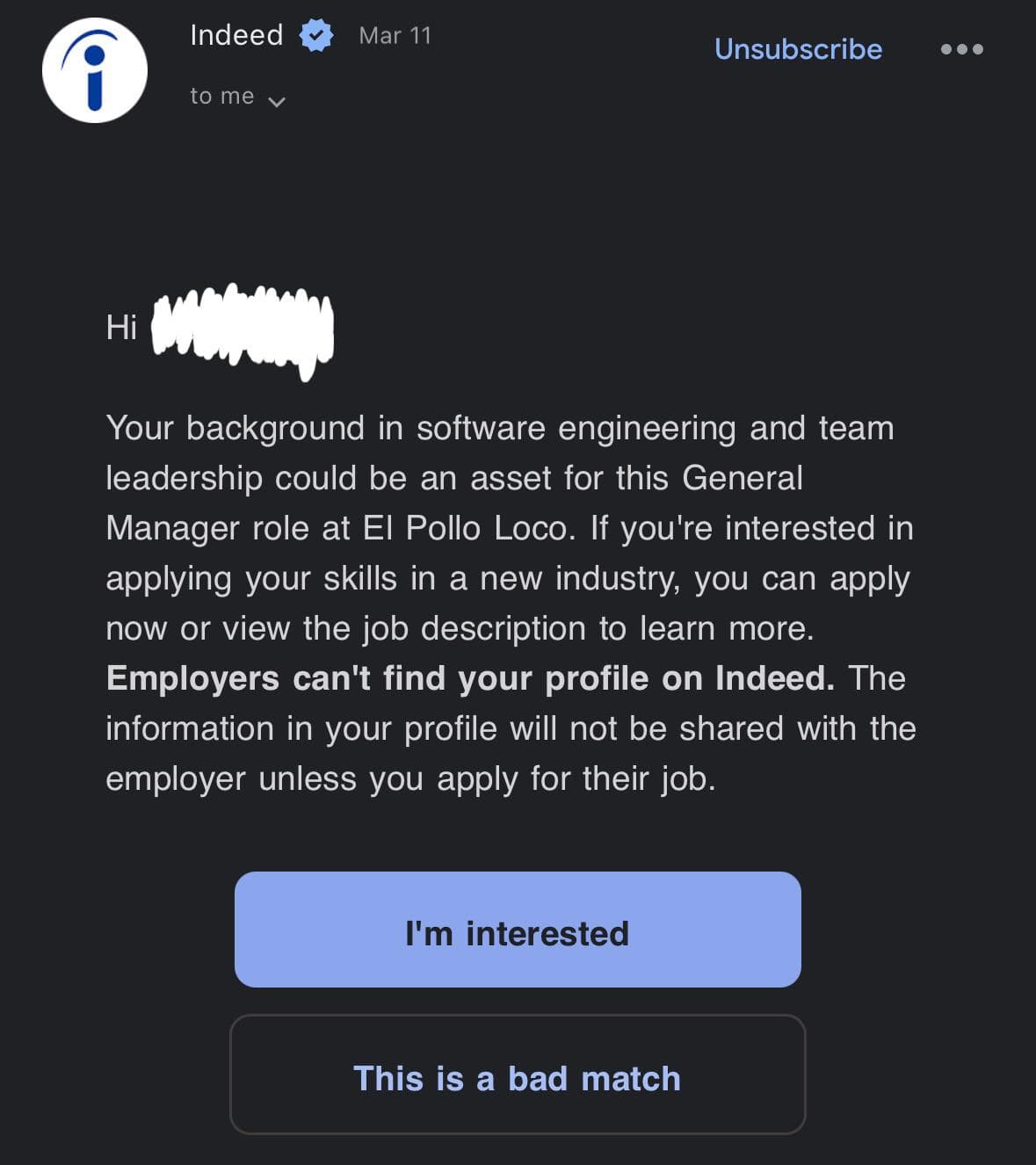Expand the 'to me' recipient details
This screenshot has height=1165, width=1036.
tap(276, 101)
